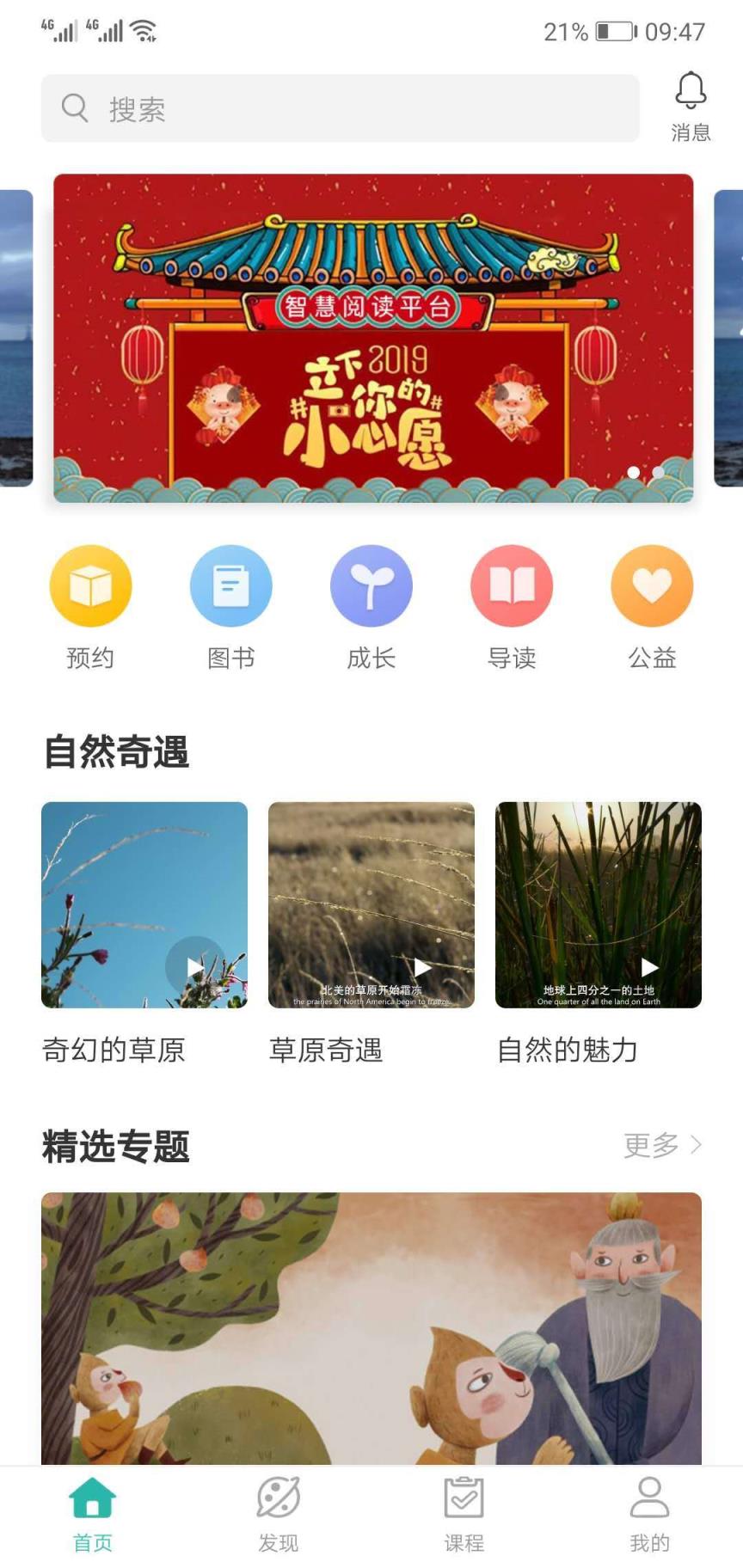The image size is (743, 1568).
Task: Open the 成长 growth section icon
Action: pyautogui.click(x=371, y=585)
